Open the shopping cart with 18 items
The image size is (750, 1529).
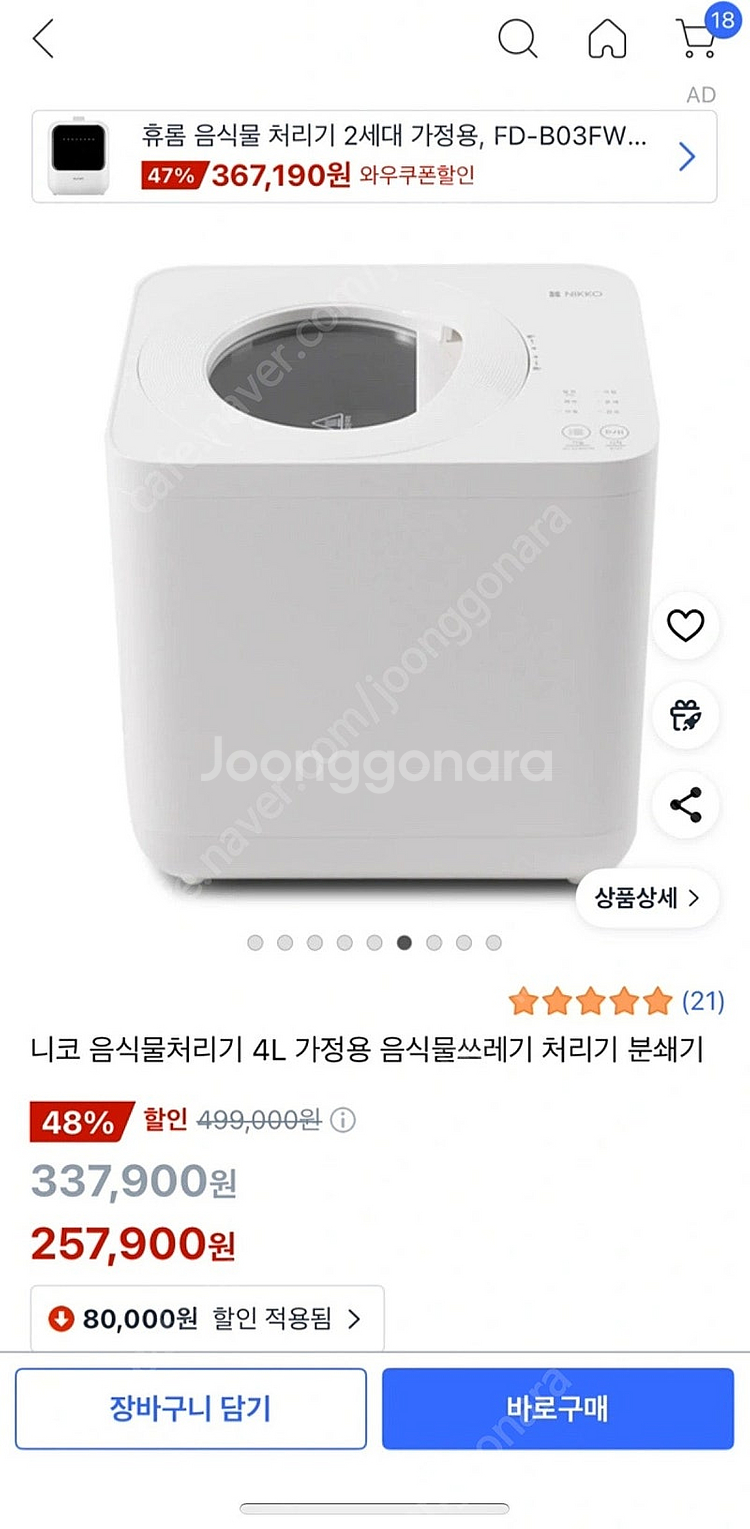pos(697,38)
